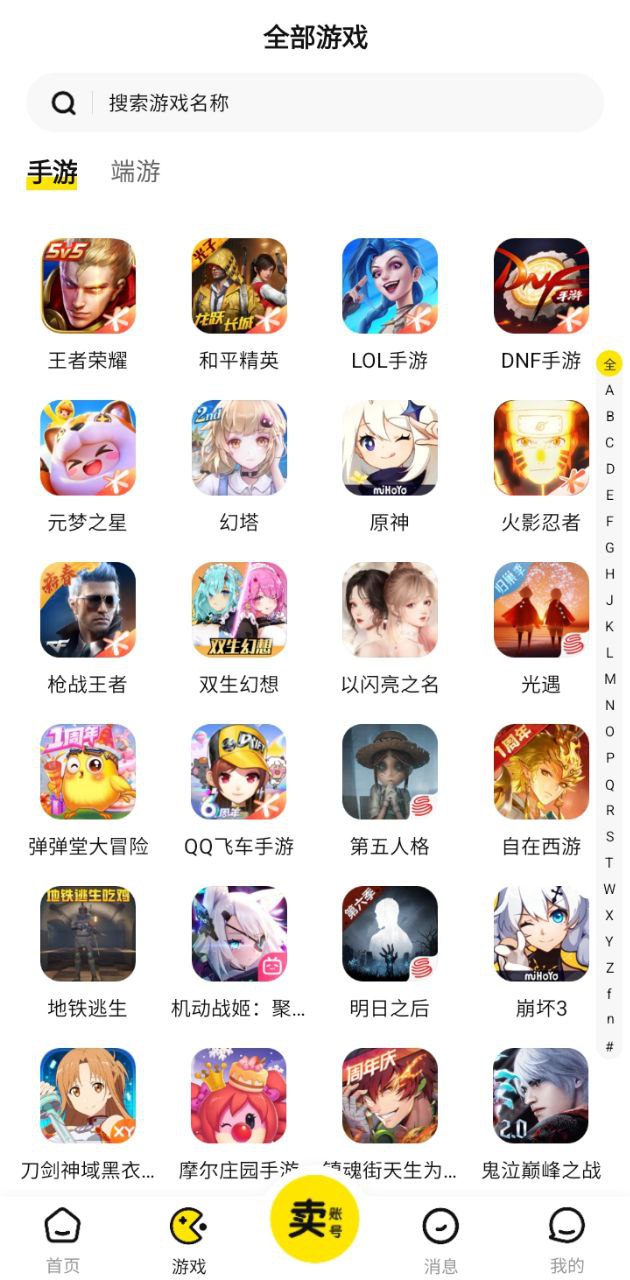Select the 手游 tab

52,172
